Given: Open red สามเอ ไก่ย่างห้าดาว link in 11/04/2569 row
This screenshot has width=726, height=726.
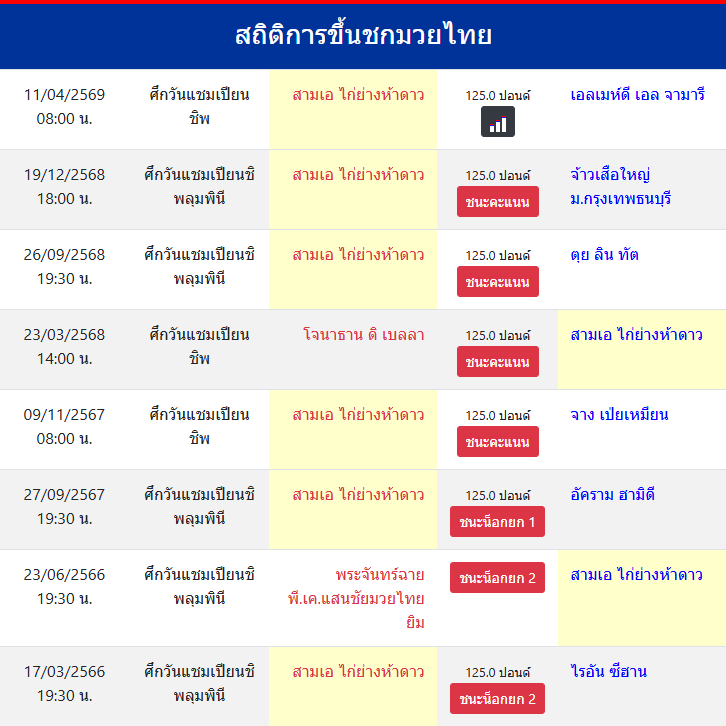Looking at the screenshot, I should click(358, 95).
